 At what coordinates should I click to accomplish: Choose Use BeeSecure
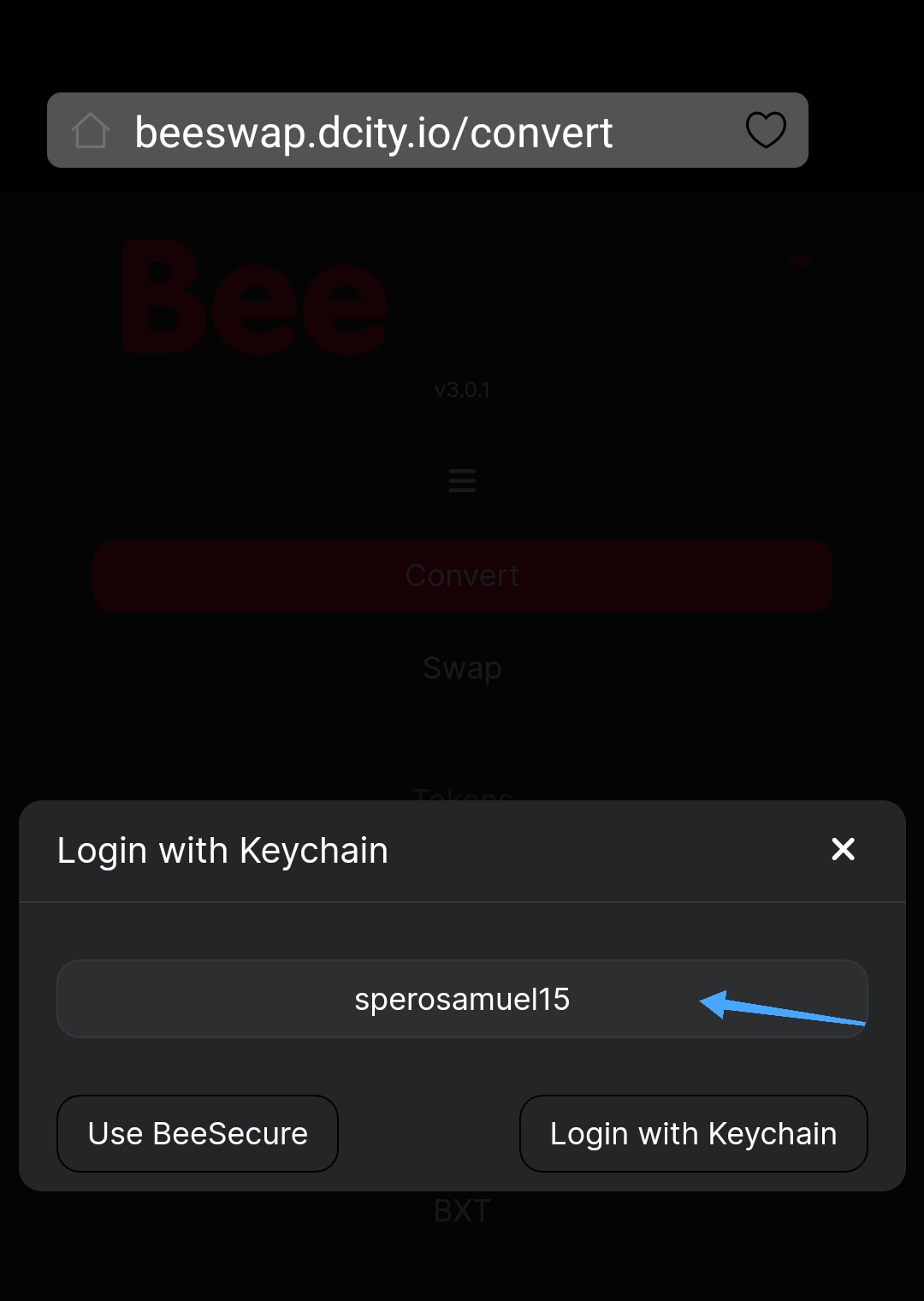pyautogui.click(x=198, y=1133)
